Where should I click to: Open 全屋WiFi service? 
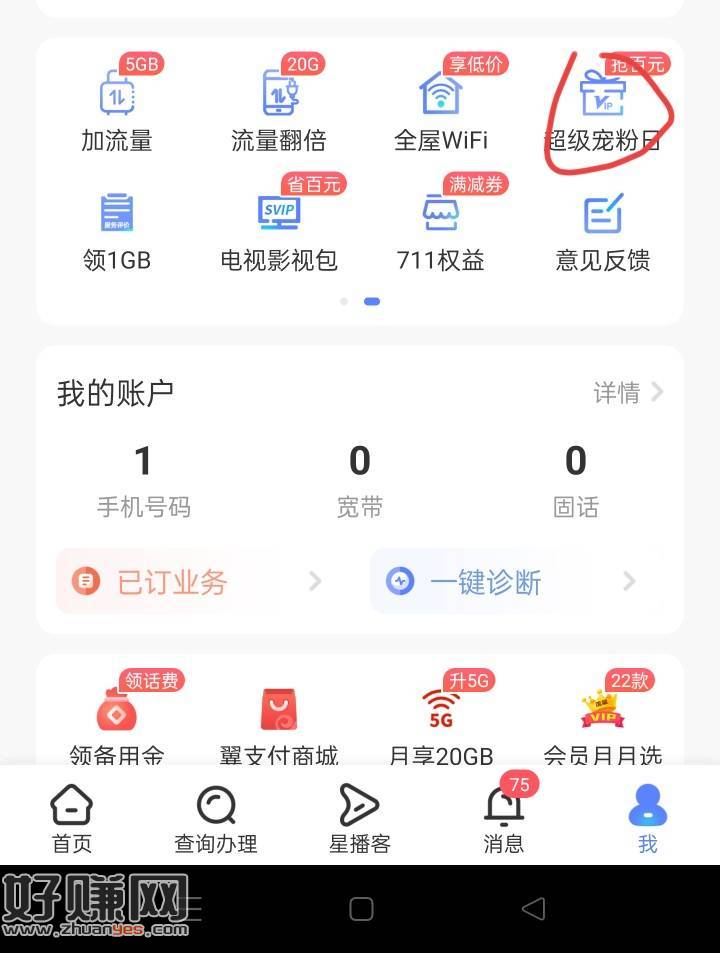pyautogui.click(x=441, y=108)
